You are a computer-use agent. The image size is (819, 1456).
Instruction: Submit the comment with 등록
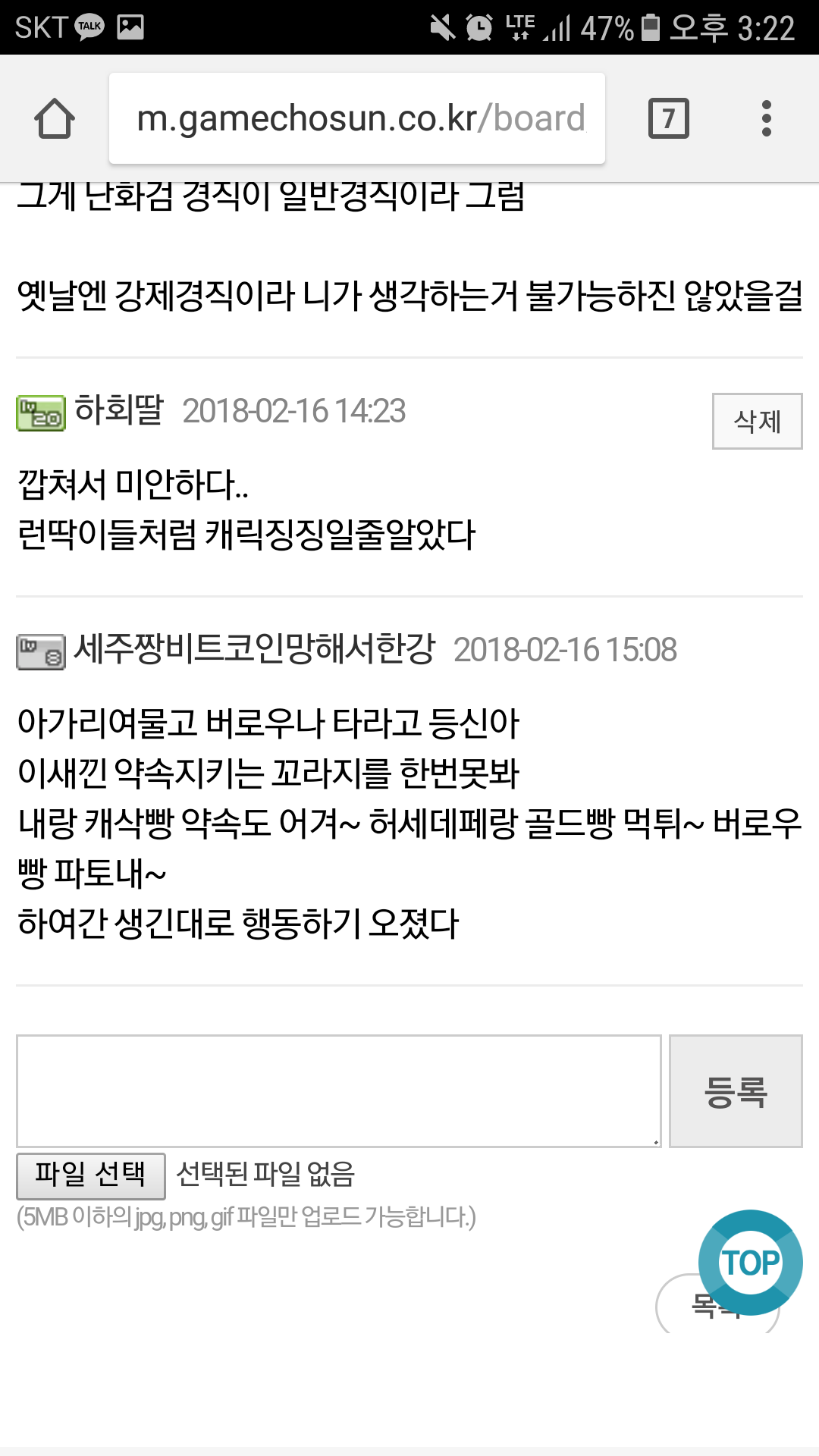coord(735,1090)
